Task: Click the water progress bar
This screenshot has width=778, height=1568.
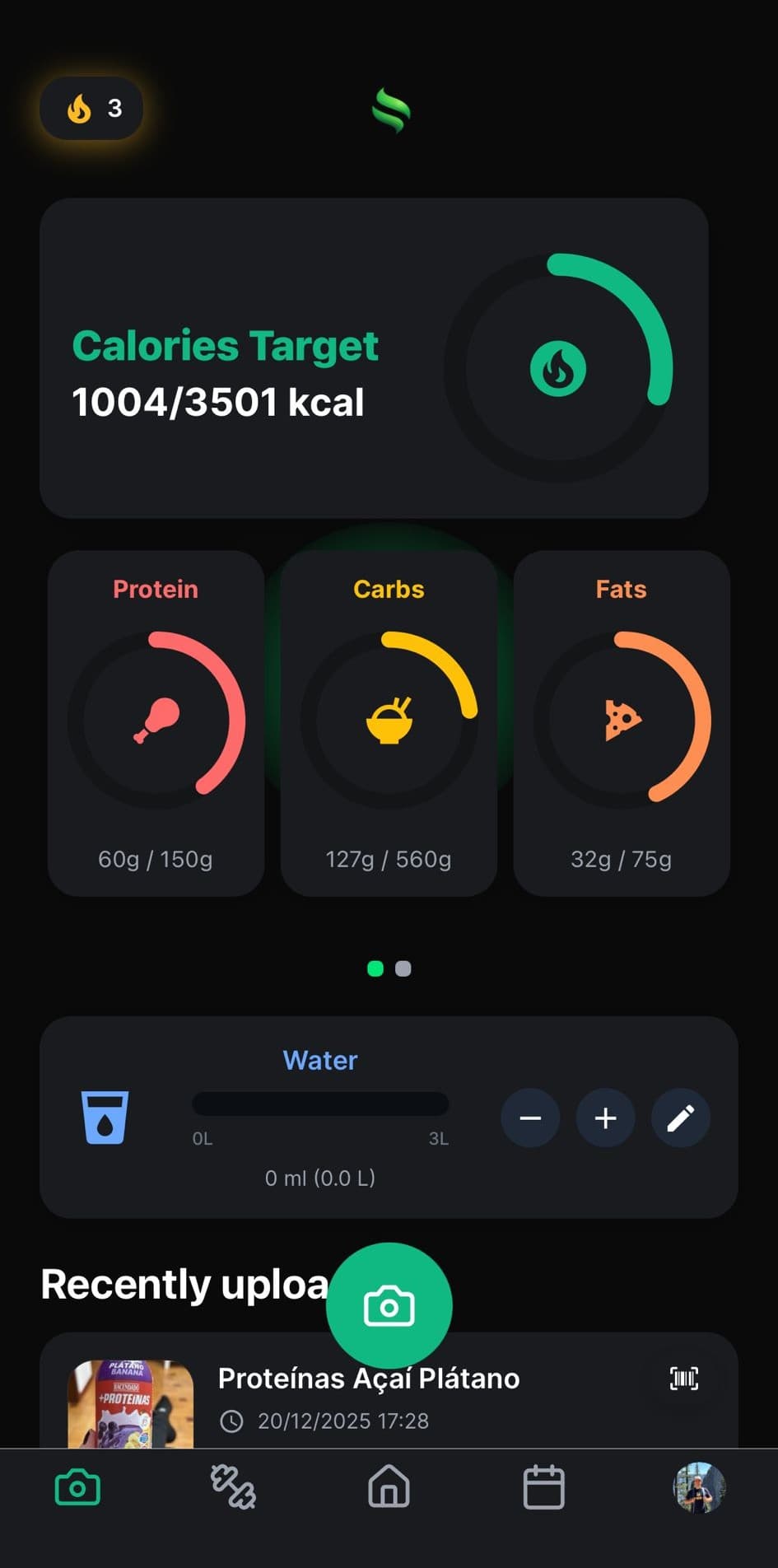Action: 319,1103
